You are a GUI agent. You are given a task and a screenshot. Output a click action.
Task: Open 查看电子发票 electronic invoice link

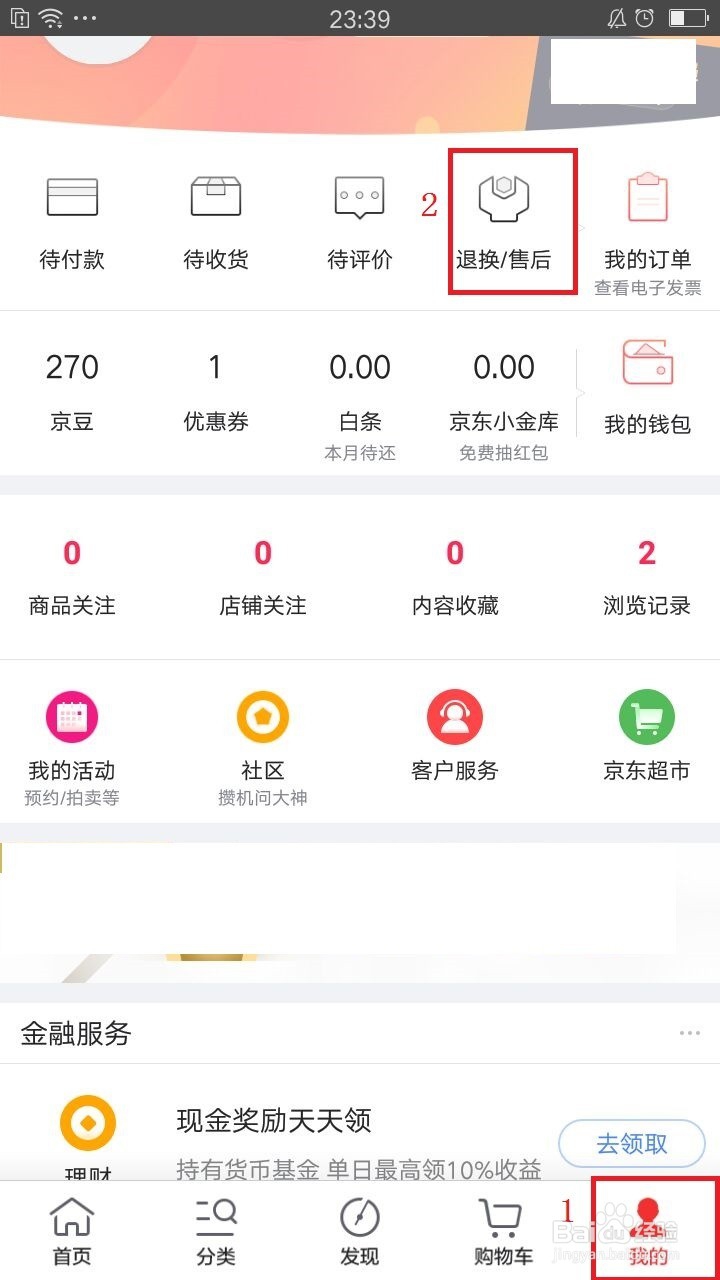coord(647,287)
